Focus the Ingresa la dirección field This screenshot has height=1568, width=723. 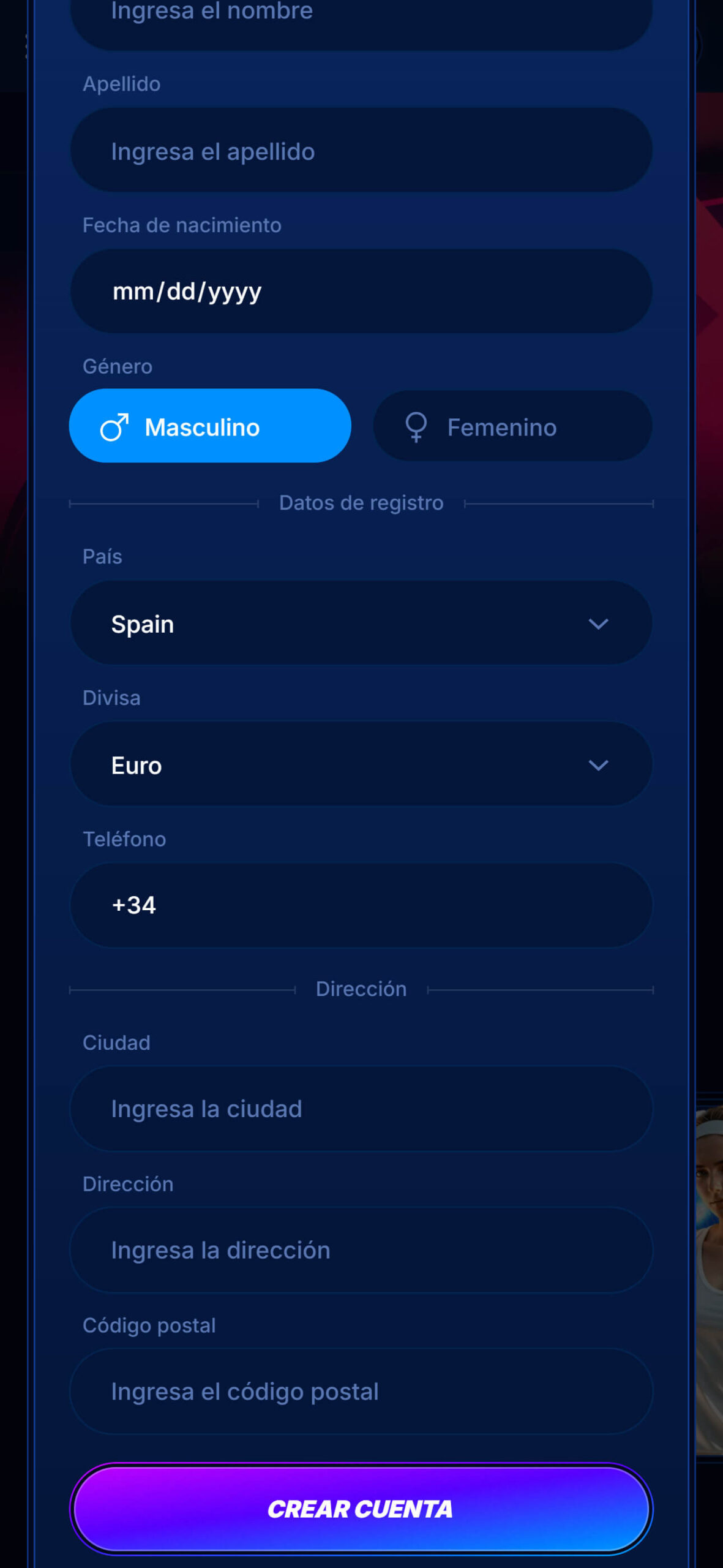coord(361,1249)
